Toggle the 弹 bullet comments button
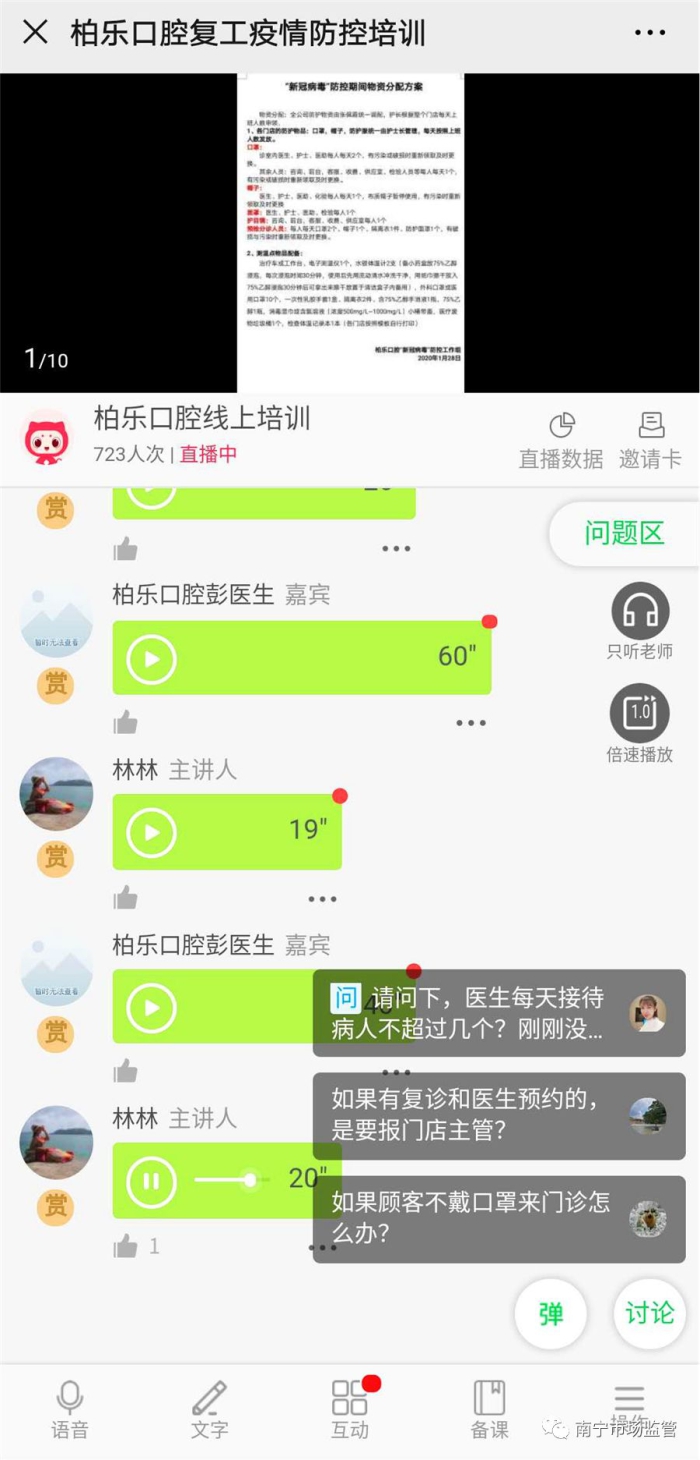 [551, 1314]
